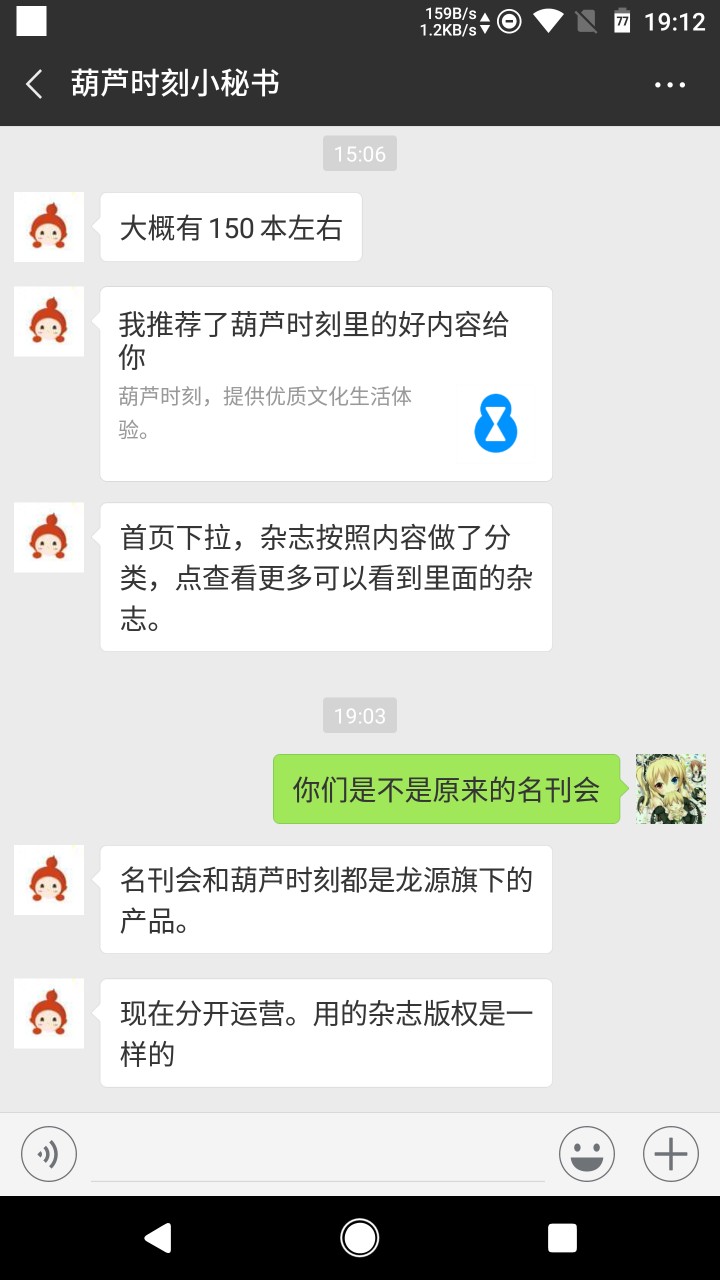Open the shared 葫芦时刻 recommendation card
The width and height of the screenshot is (720, 1280).
click(x=326, y=384)
